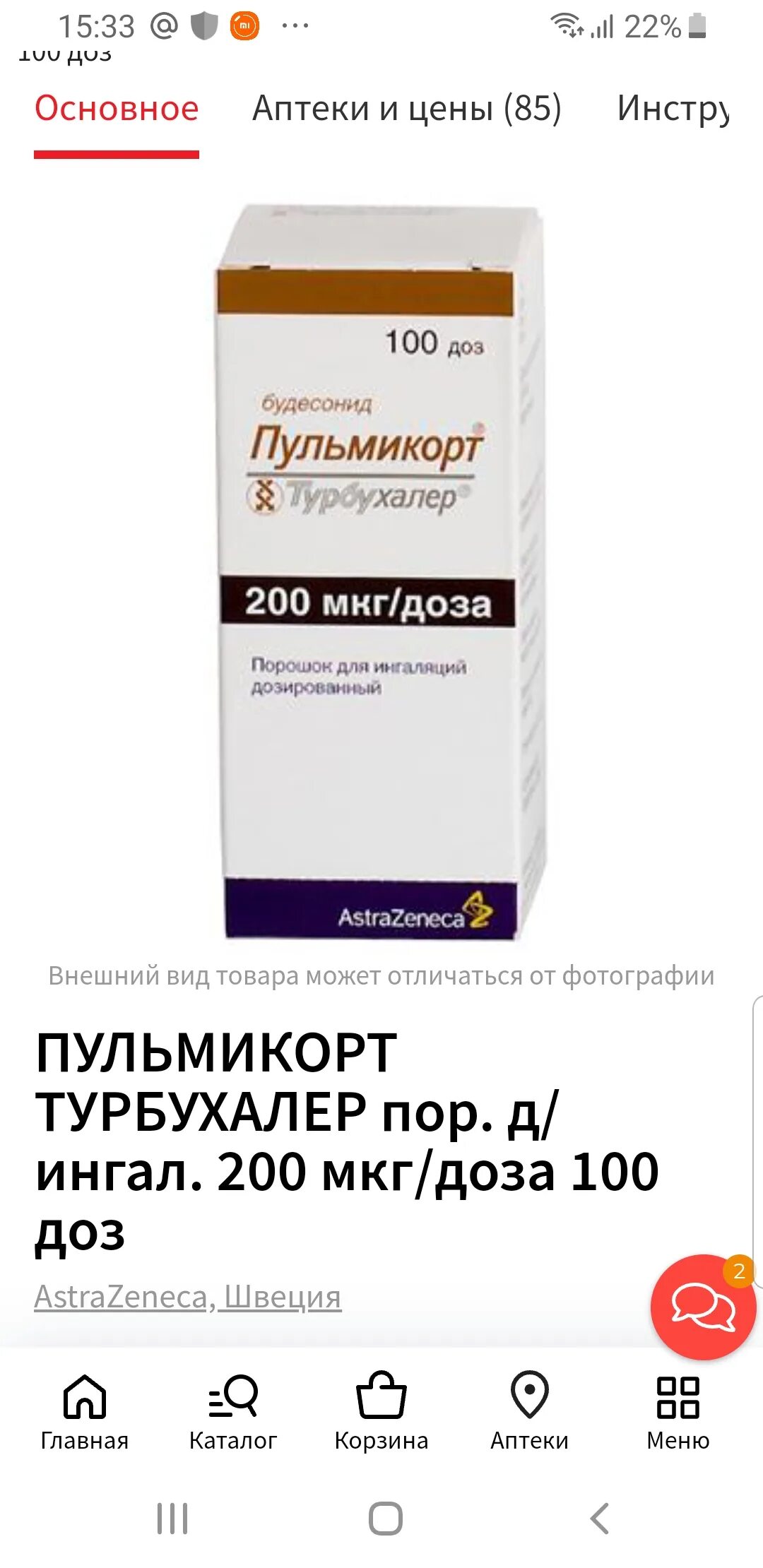The width and height of the screenshot is (763, 1568).
Task: Tap the system home button
Action: (385, 1519)
